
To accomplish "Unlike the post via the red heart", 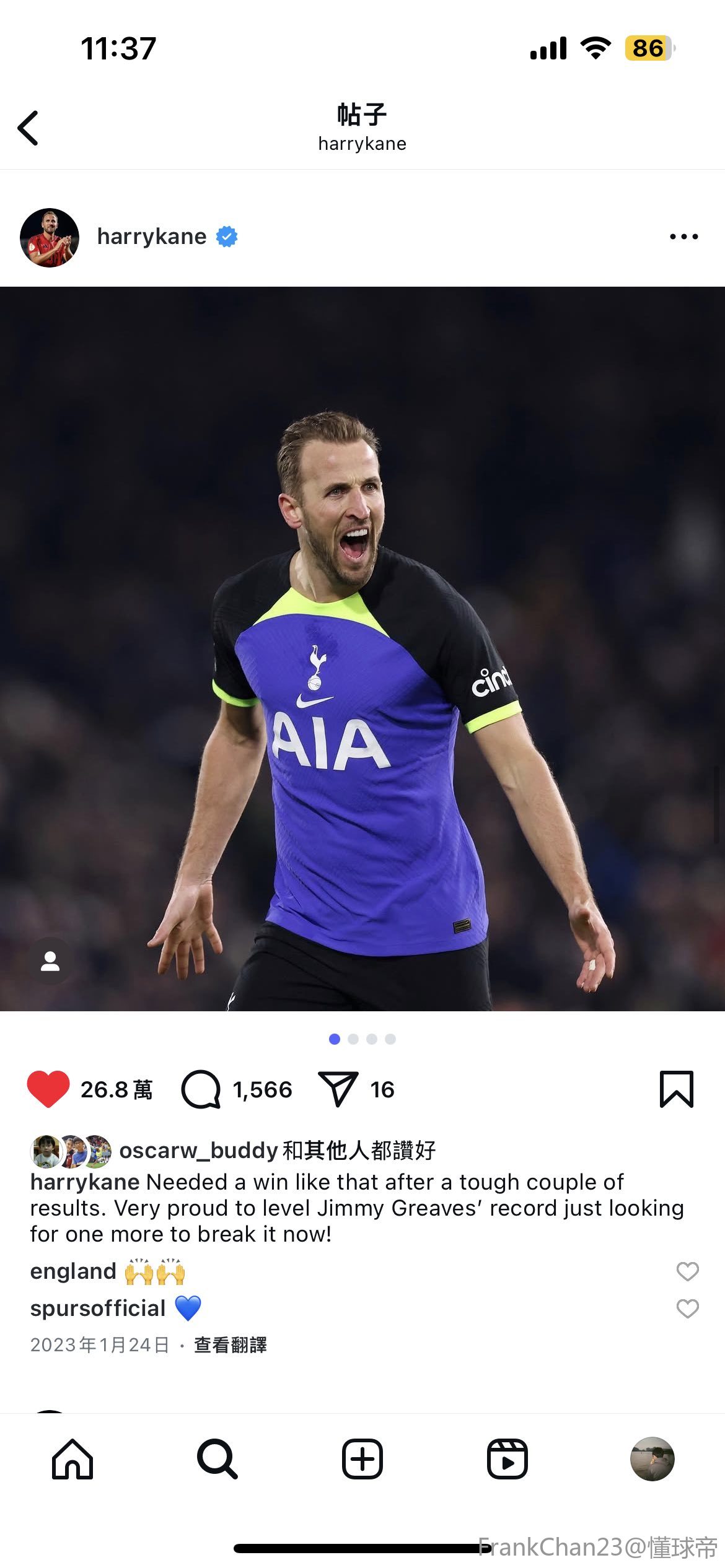I will (48, 1089).
